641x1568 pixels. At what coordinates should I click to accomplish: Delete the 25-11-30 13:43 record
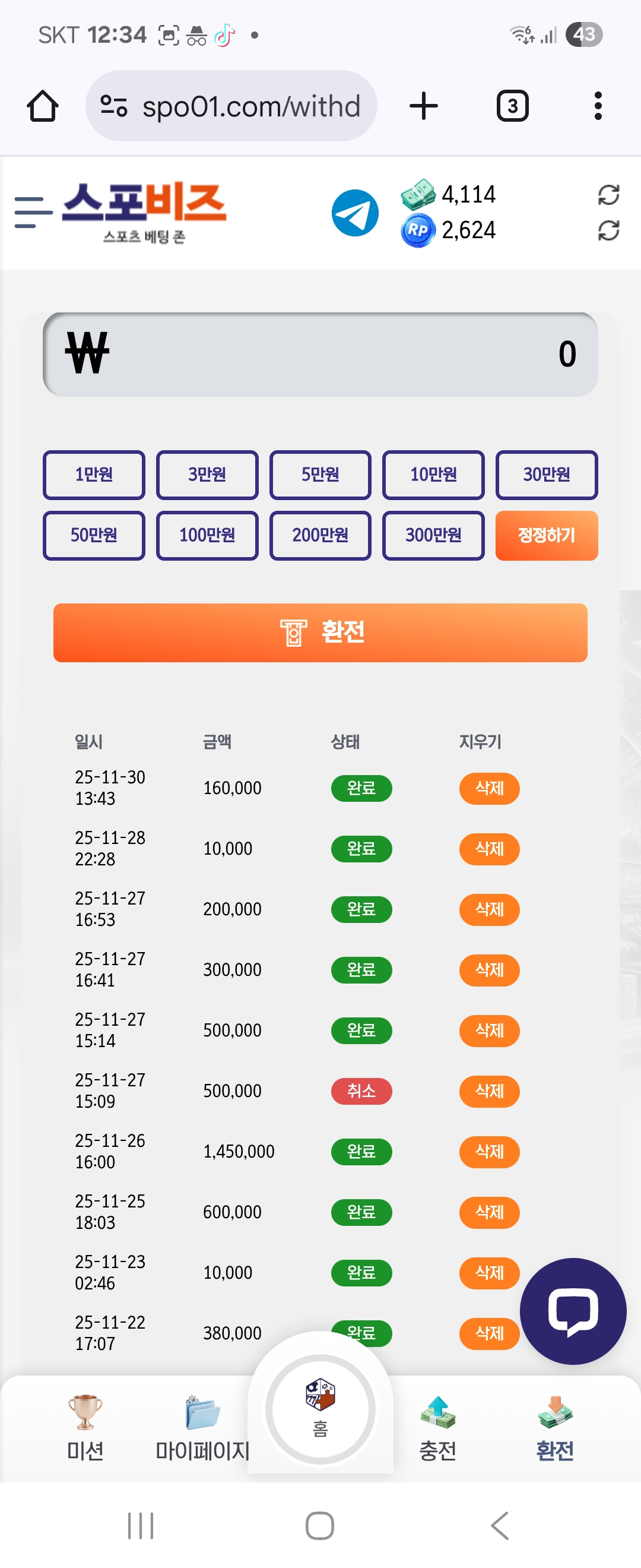coord(489,788)
